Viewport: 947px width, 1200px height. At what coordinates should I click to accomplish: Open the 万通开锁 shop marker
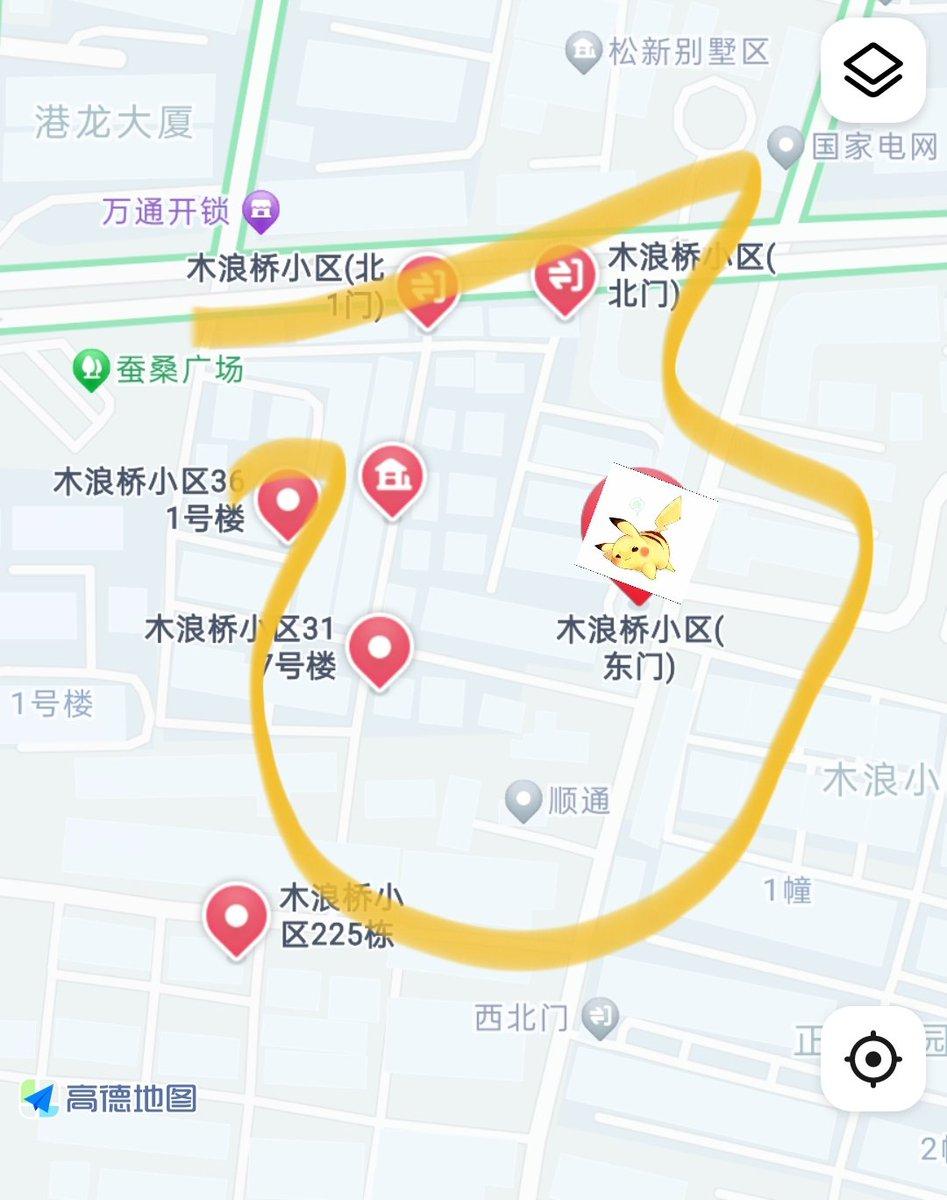click(x=262, y=210)
